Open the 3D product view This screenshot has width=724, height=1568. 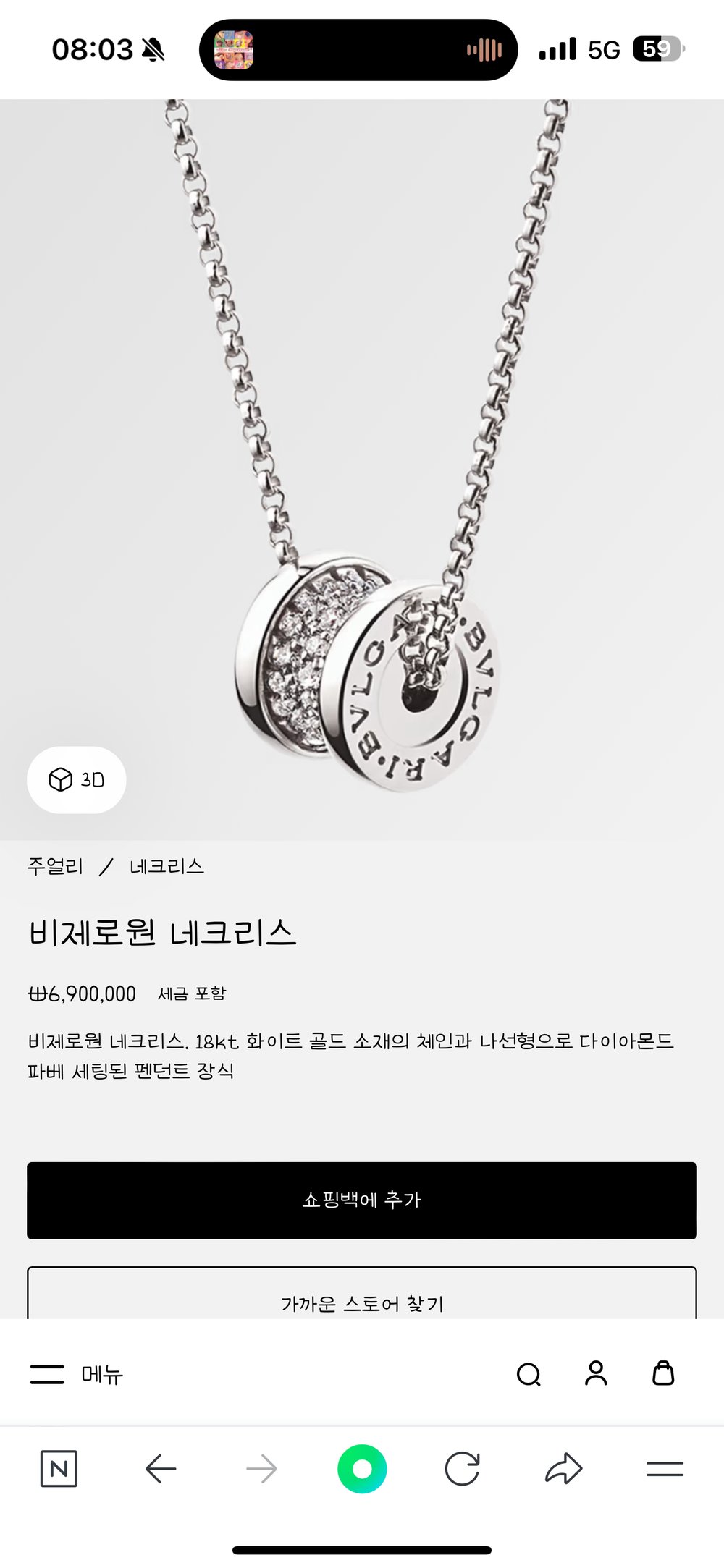coord(77,779)
